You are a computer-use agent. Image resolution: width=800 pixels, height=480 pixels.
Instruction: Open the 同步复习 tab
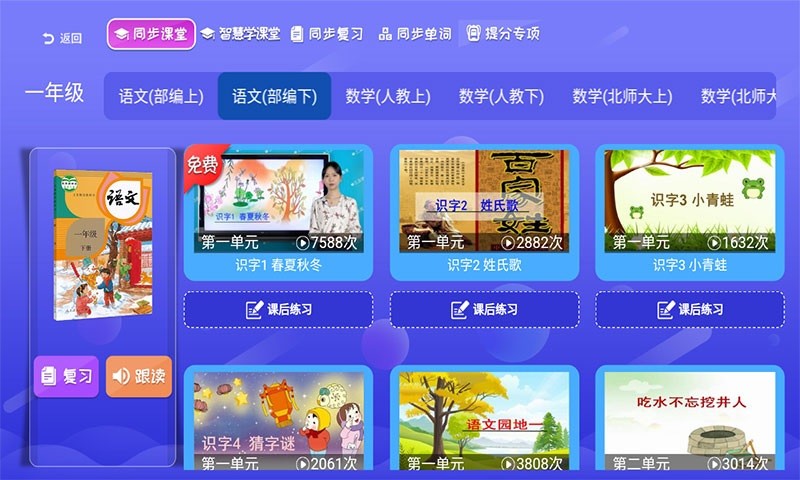point(327,34)
